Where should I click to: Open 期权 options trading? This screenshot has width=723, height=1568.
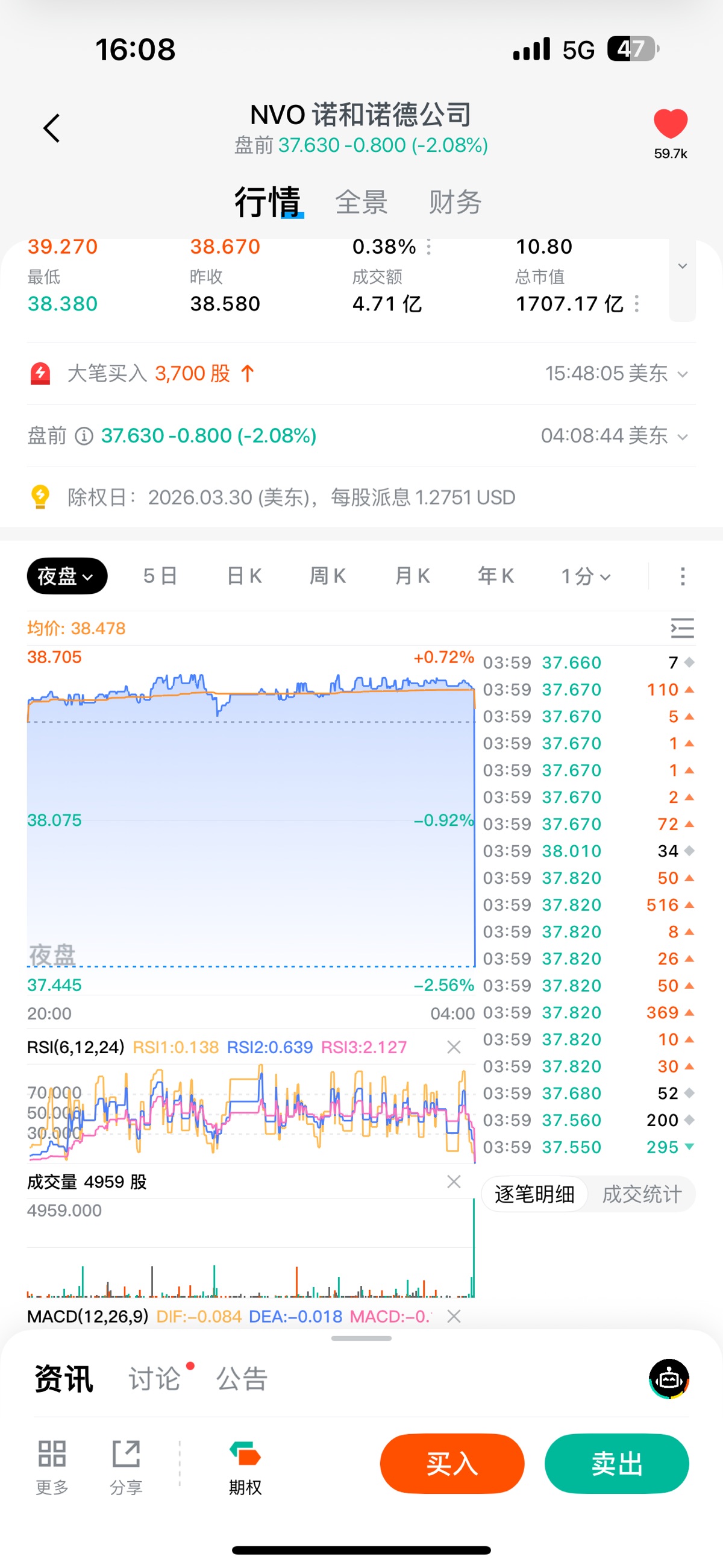245,1467
